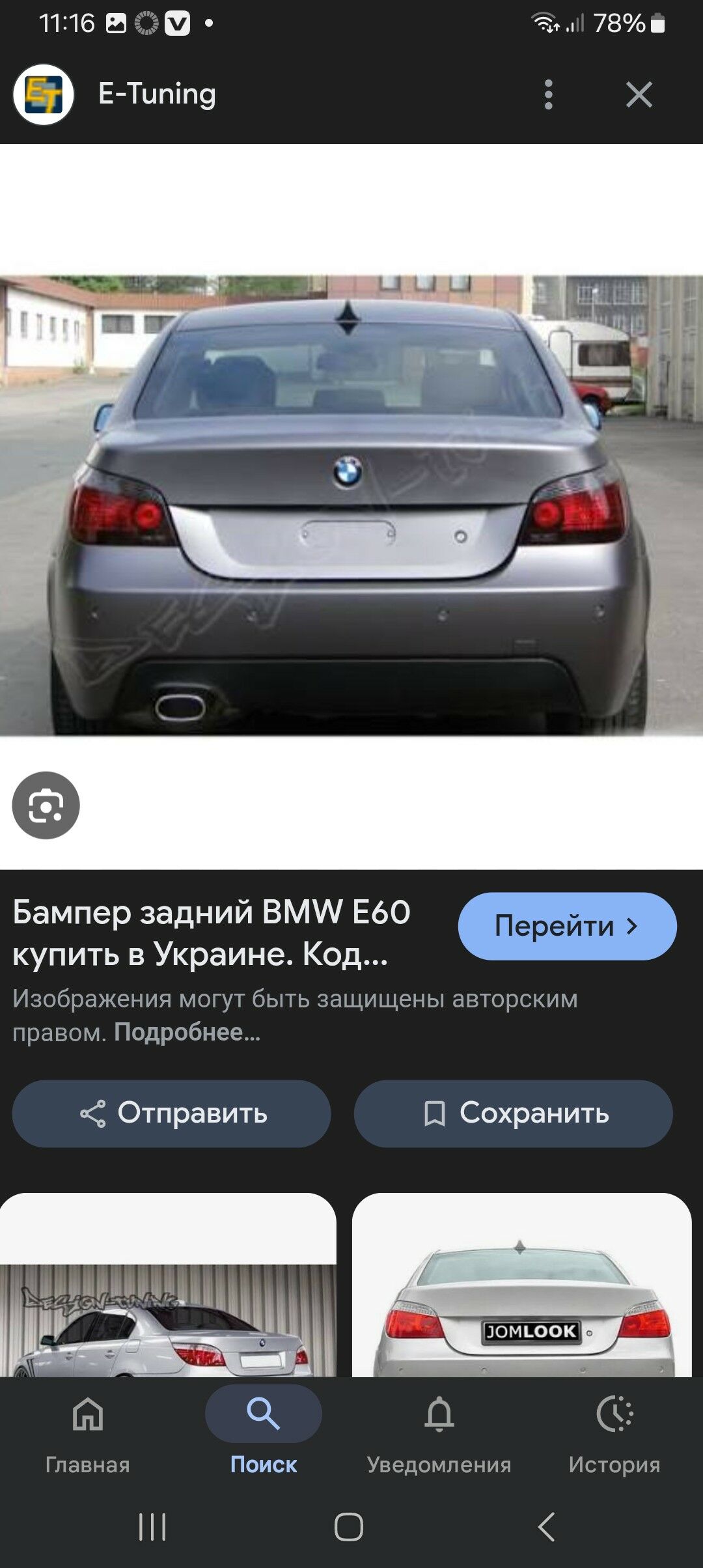
Task: Save the image with Сохранить
Action: [513, 1113]
